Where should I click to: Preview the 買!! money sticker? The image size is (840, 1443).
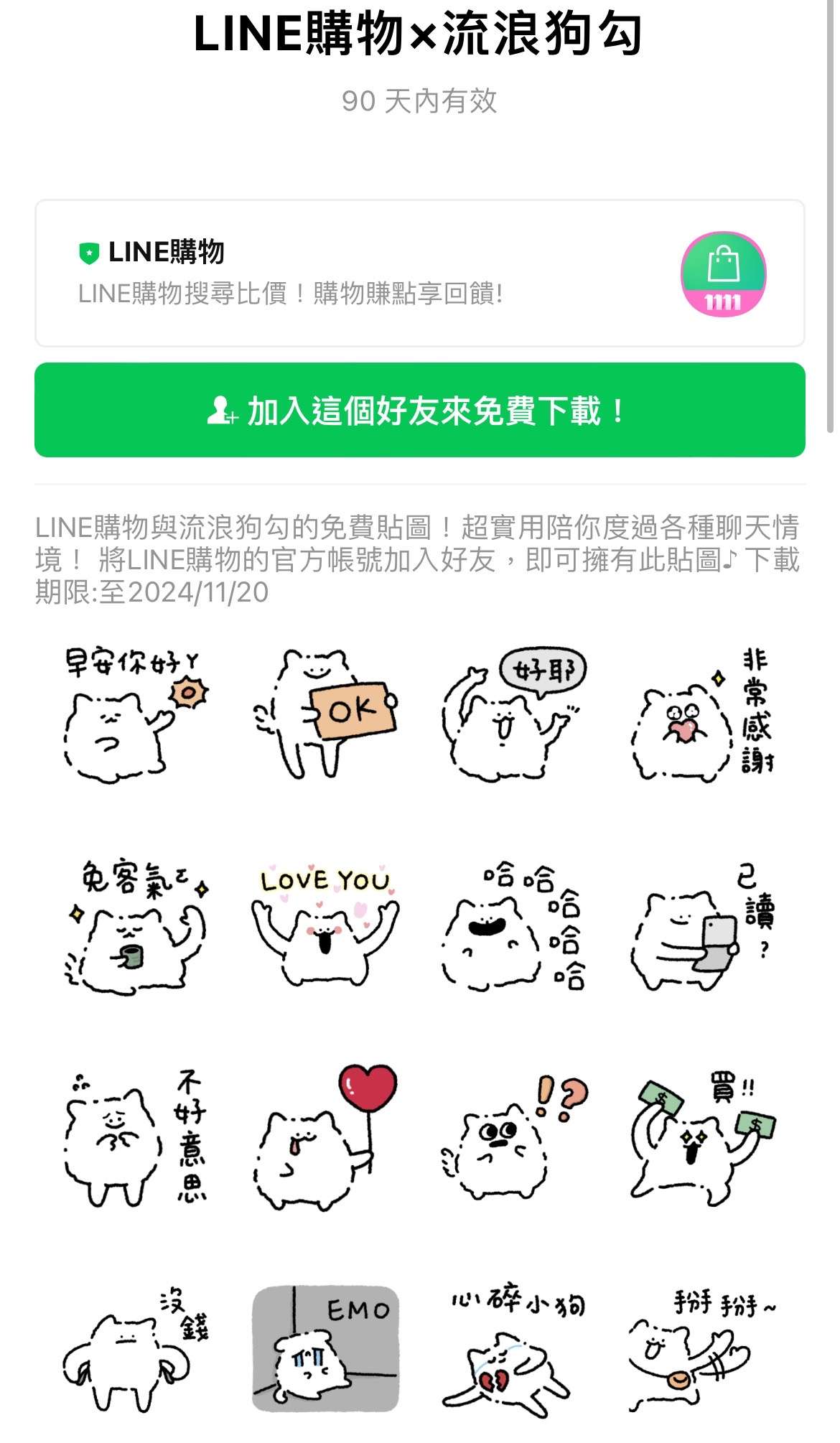coord(704,1138)
